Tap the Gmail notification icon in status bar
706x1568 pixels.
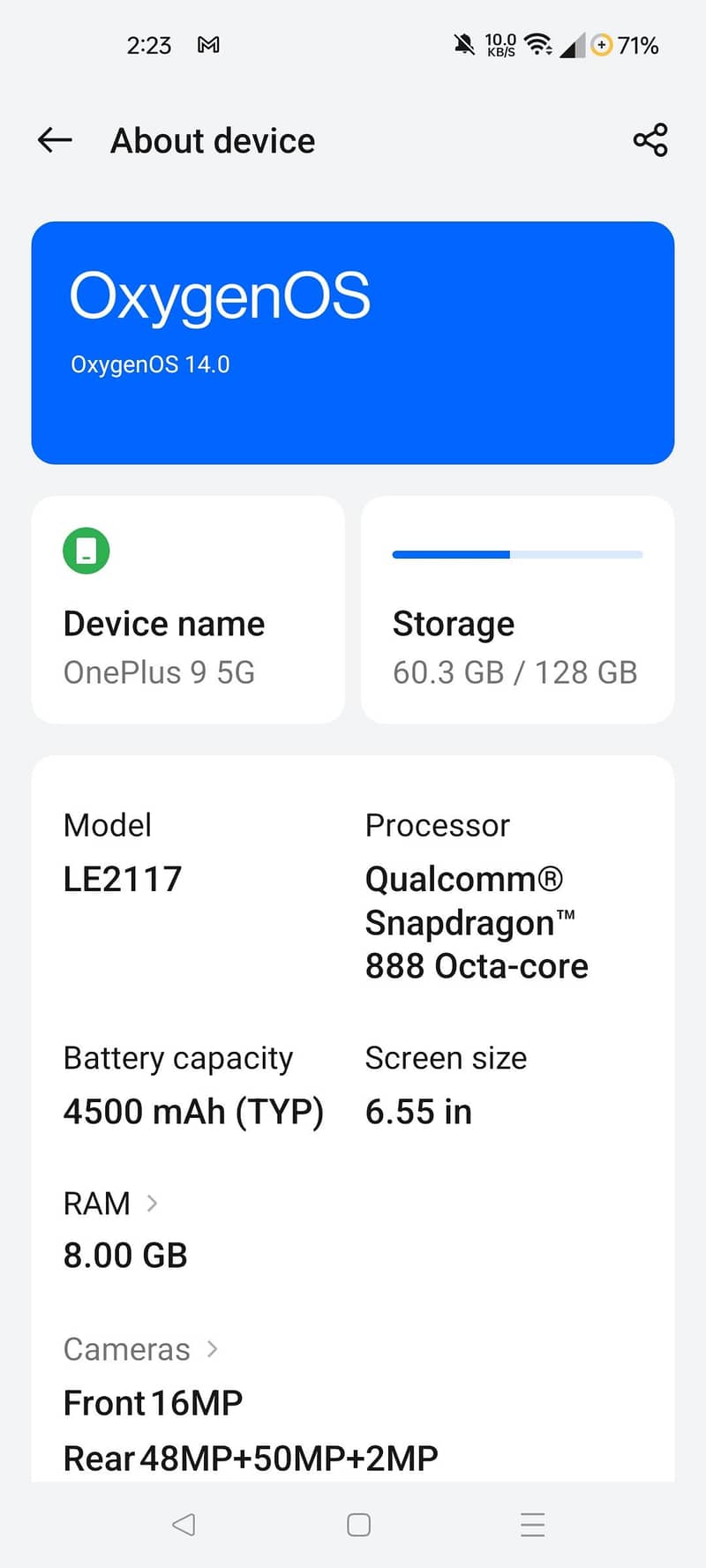[208, 44]
